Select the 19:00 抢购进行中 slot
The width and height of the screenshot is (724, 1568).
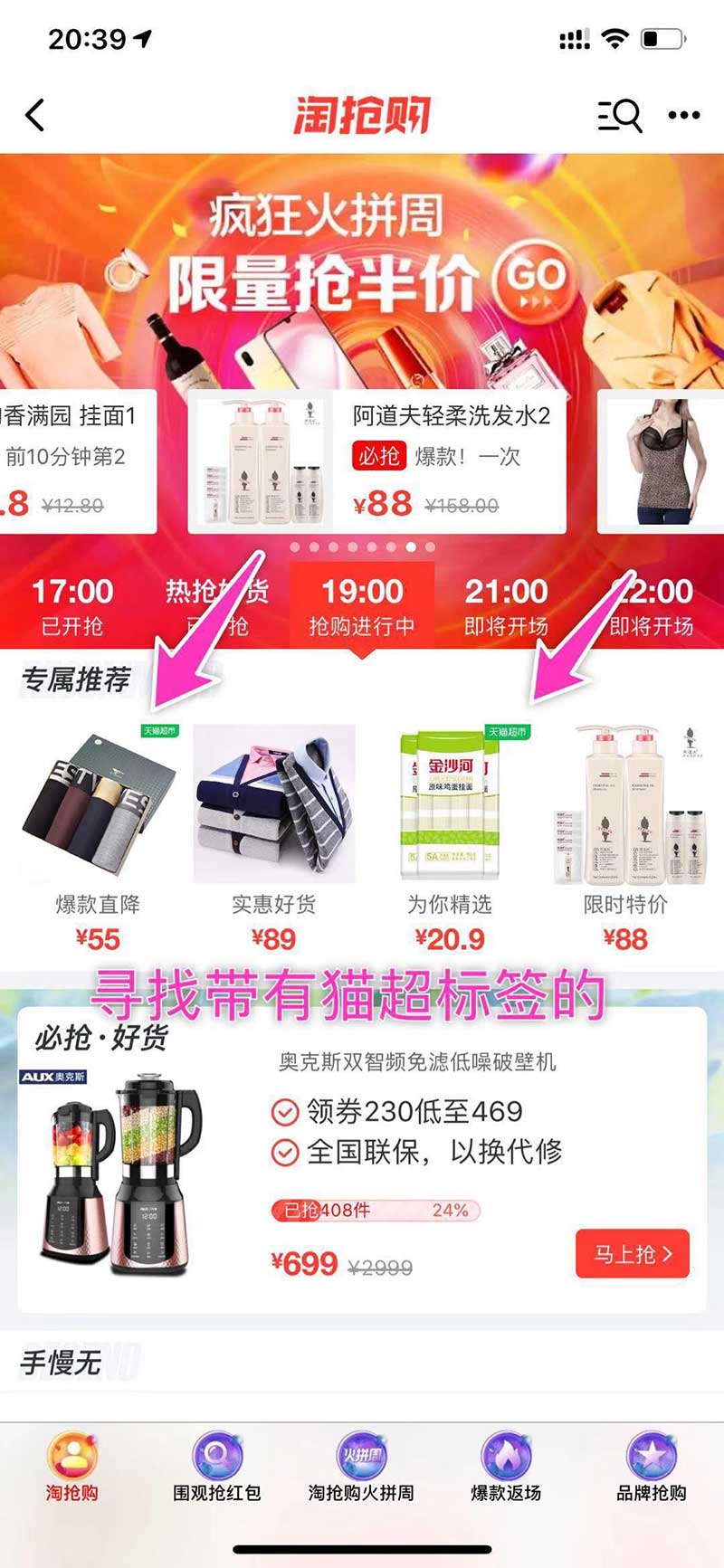362,606
